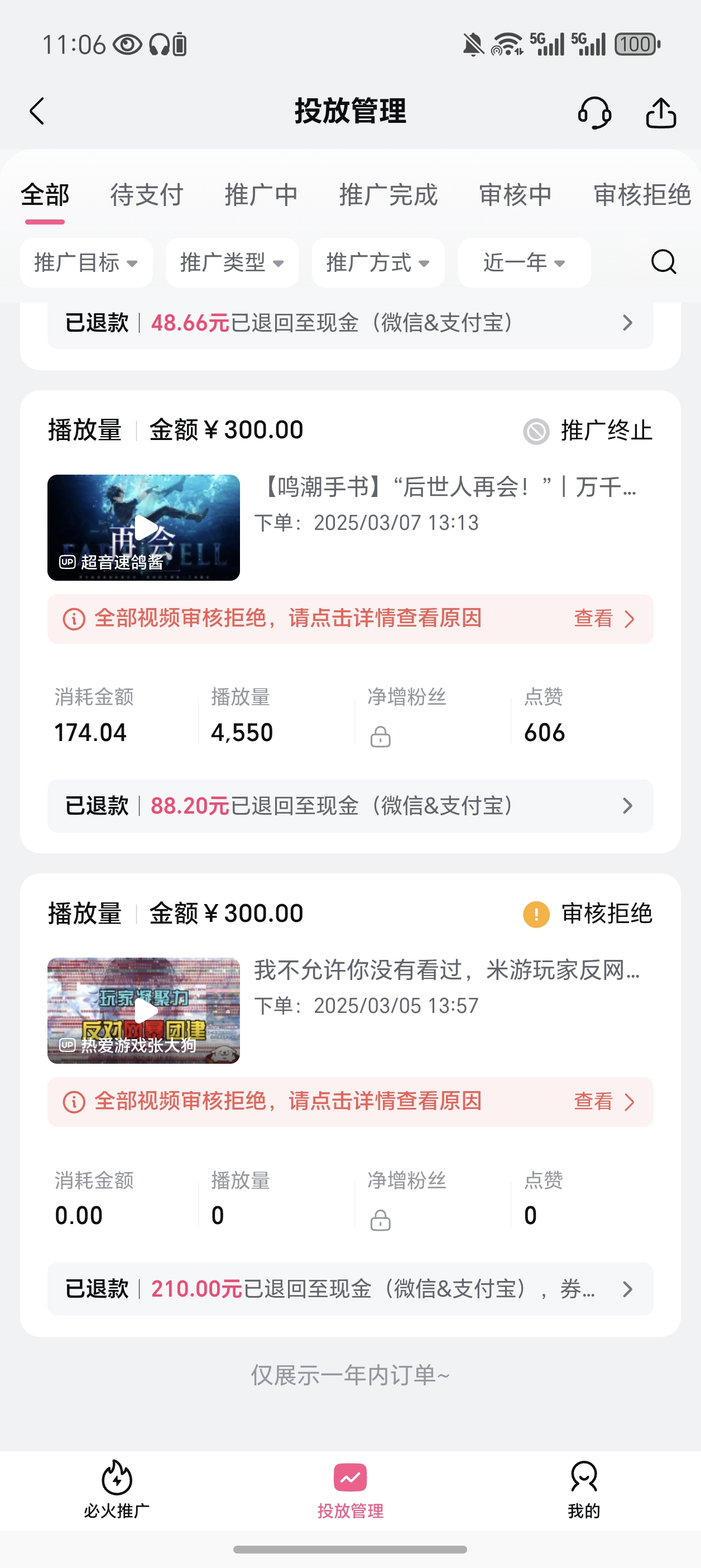The image size is (701, 1568).
Task: Expand the 推广目标 filter dropdown
Action: pos(86,263)
